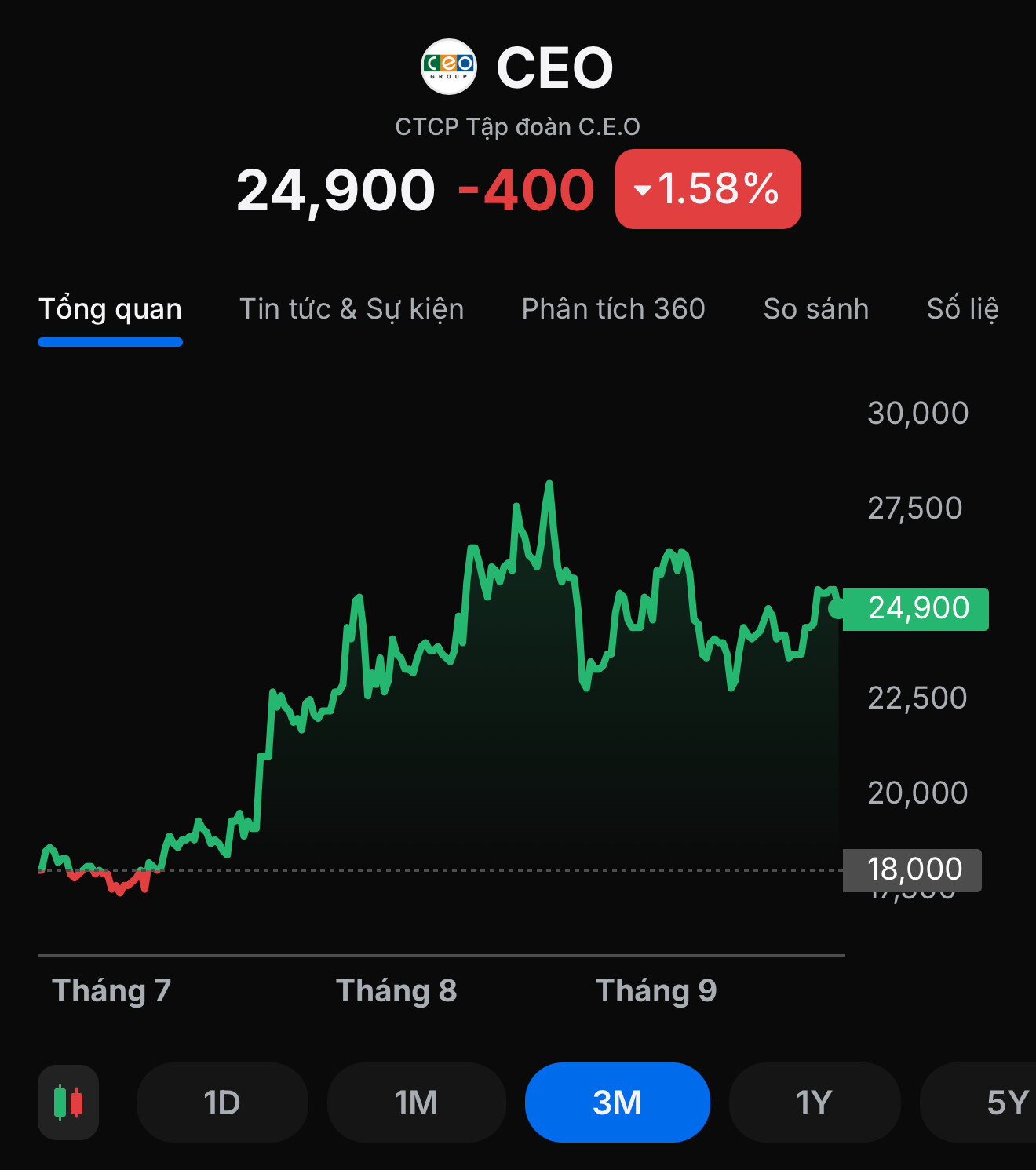The width and height of the screenshot is (1036, 1170).
Task: Go to the Phân tích 360 tab
Action: click(x=613, y=309)
